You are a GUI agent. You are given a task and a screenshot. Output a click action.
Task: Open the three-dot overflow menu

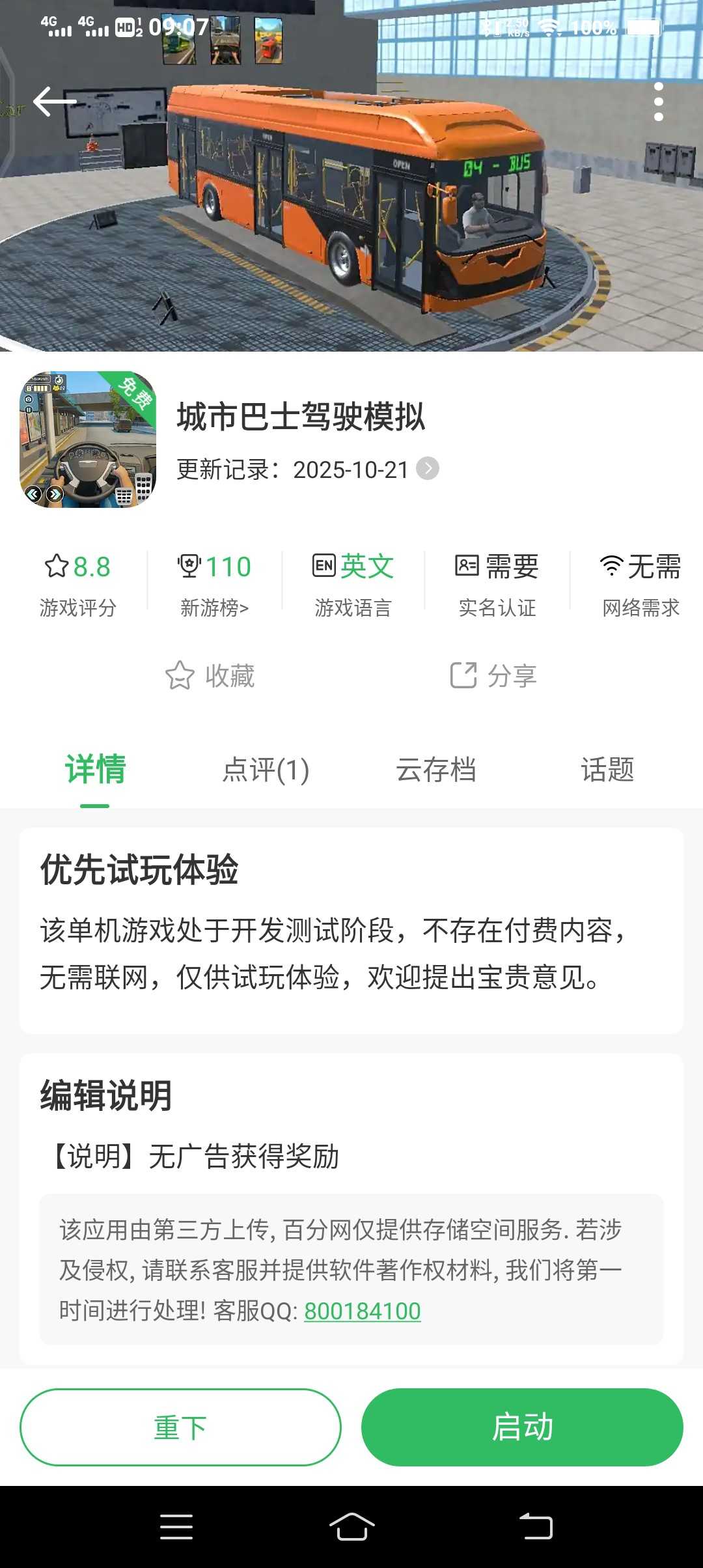pos(659,102)
